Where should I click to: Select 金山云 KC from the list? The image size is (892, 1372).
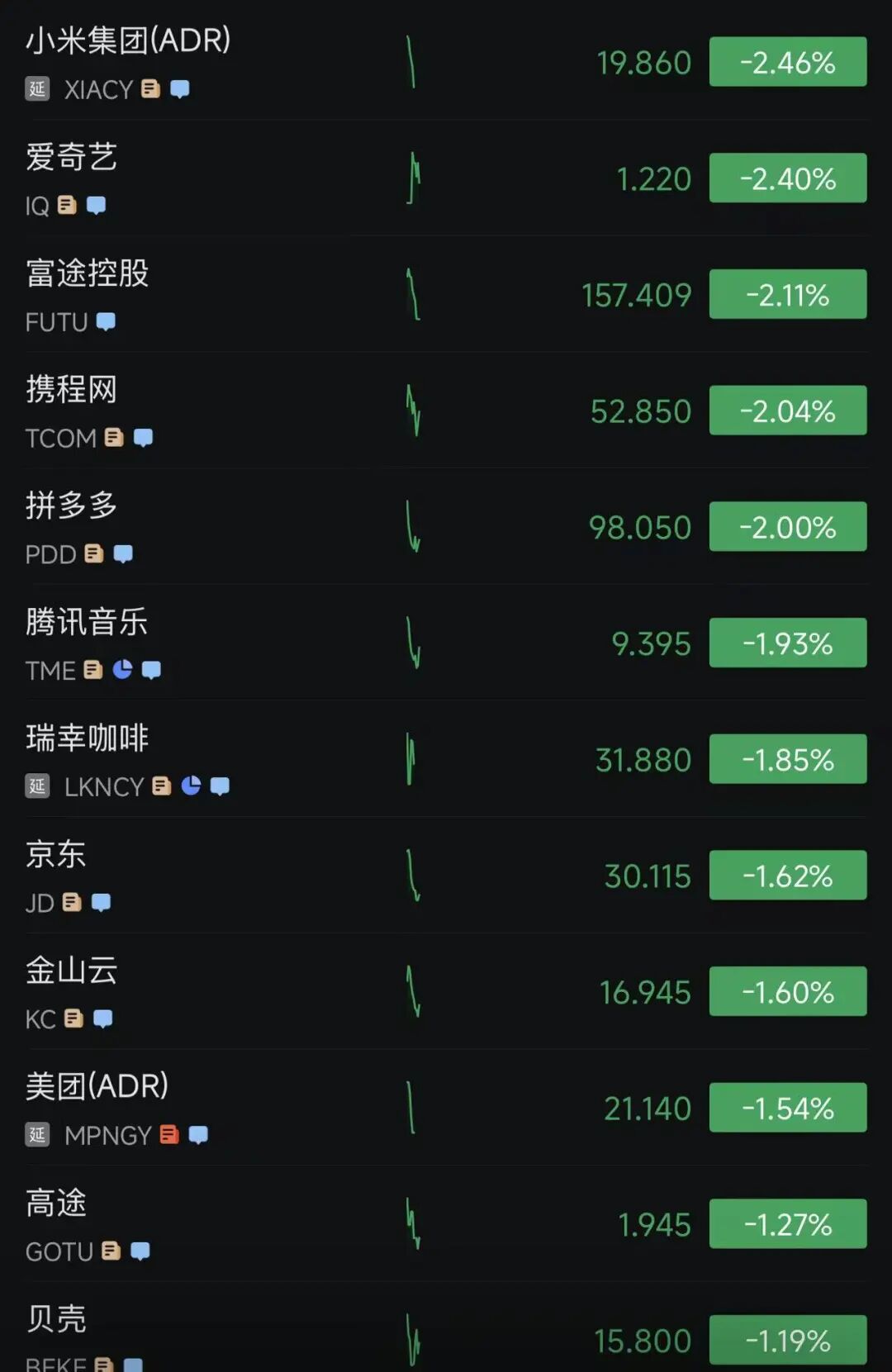[72, 971]
